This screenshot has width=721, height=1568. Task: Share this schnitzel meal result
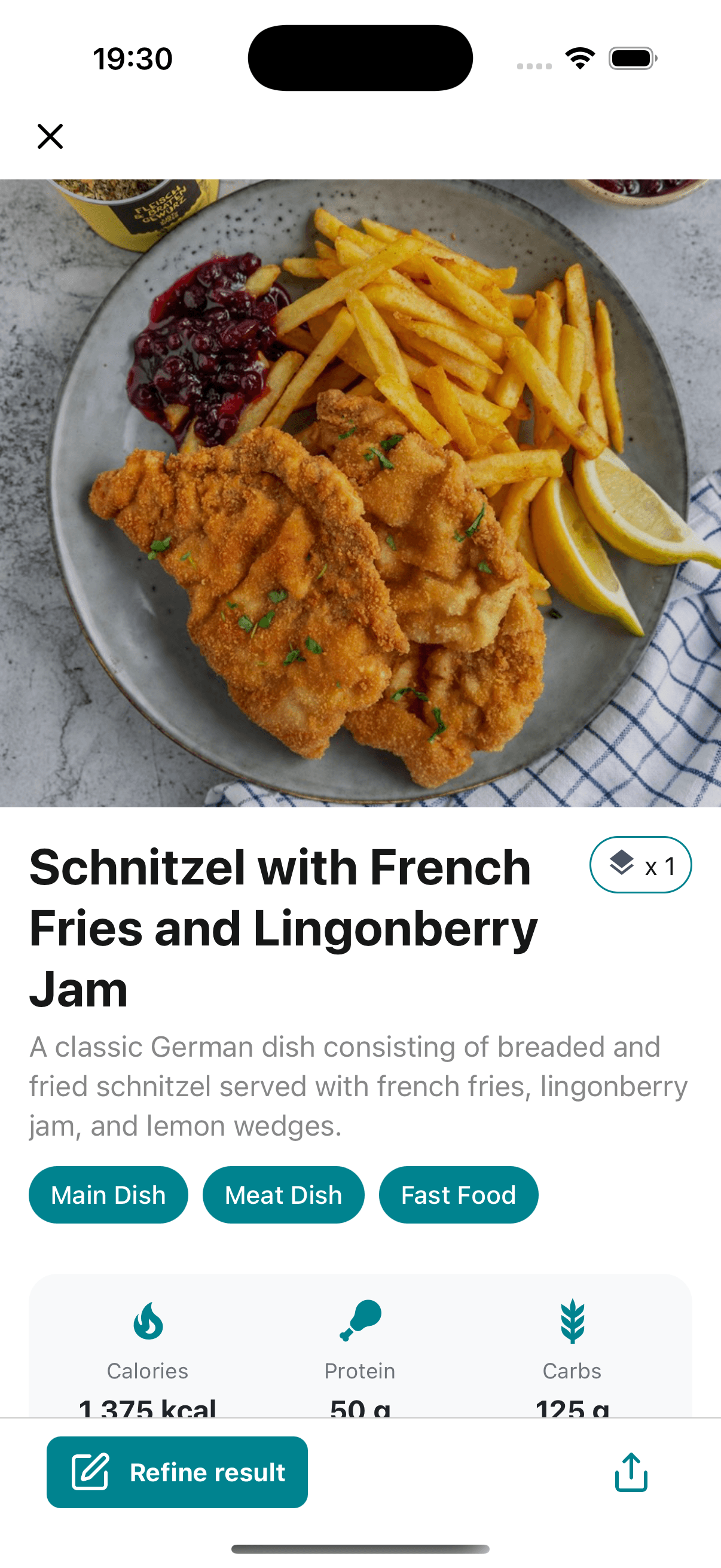coord(631,1472)
